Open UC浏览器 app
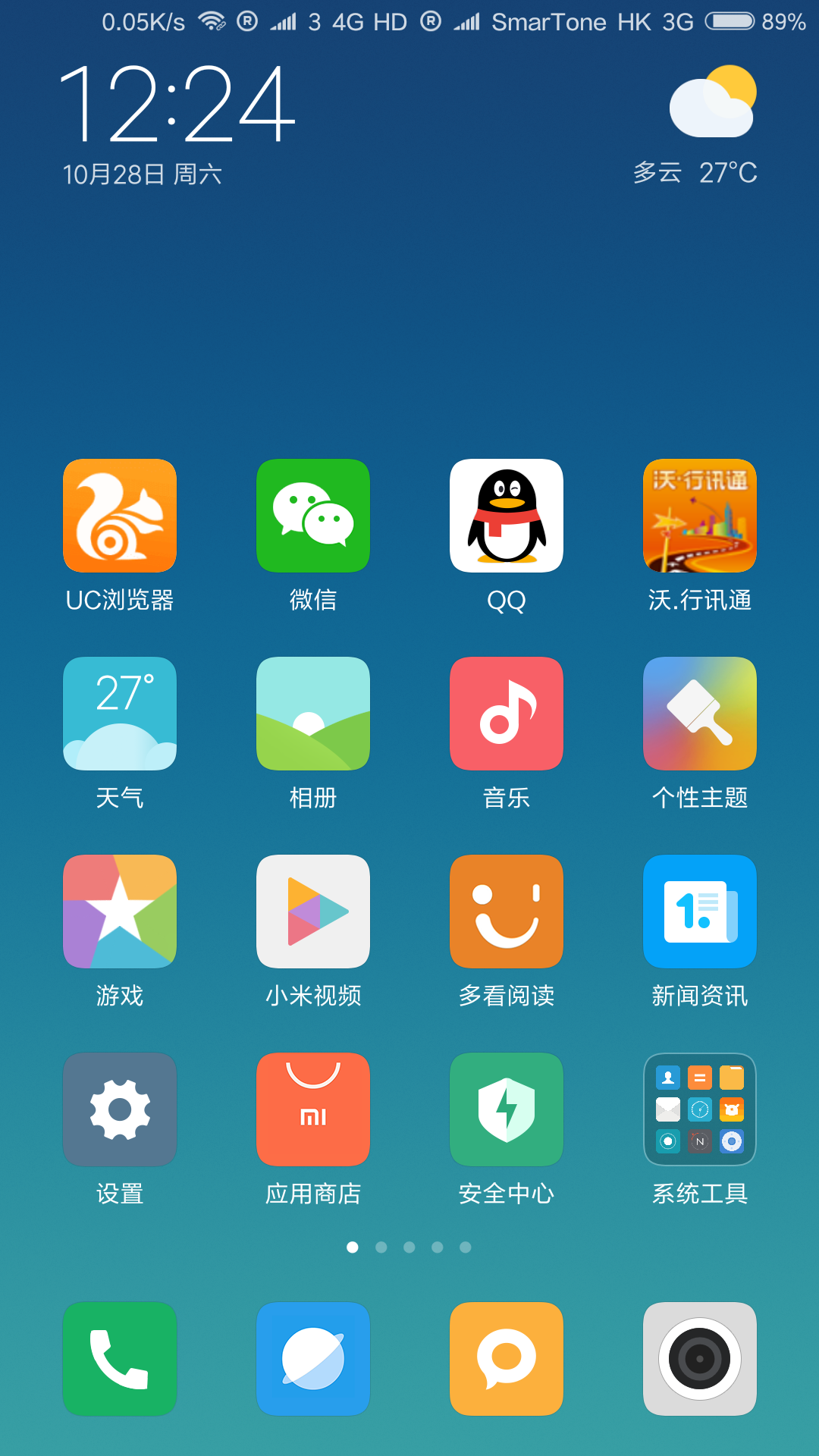 pyautogui.click(x=120, y=516)
